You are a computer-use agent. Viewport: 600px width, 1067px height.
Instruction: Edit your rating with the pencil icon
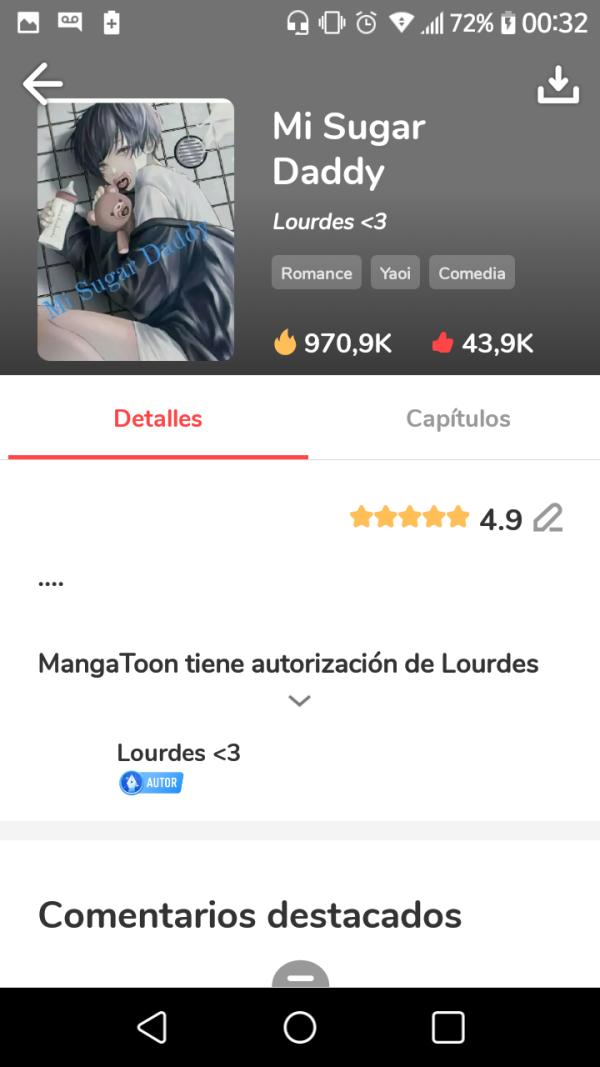coord(548,518)
